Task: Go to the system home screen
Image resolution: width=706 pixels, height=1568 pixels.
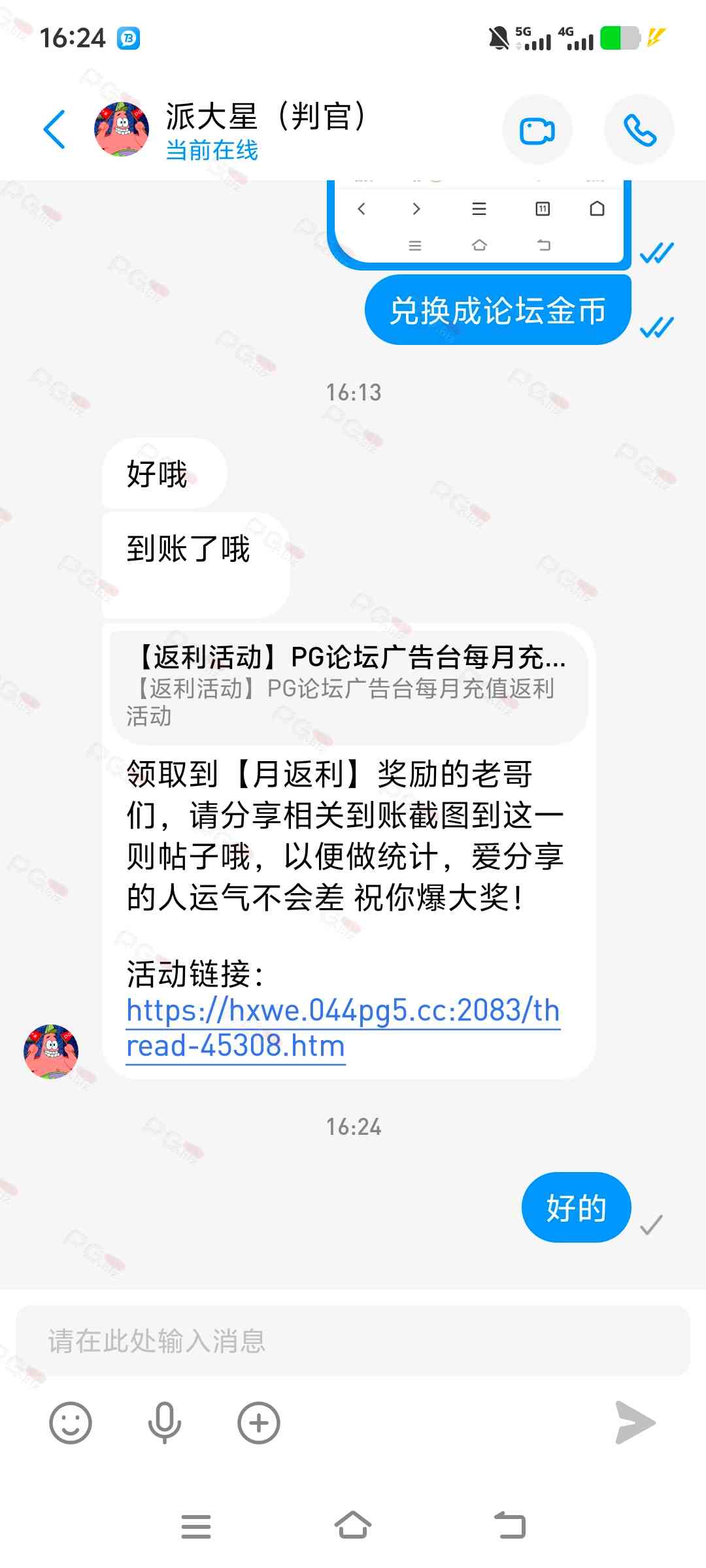Action: point(353,1526)
